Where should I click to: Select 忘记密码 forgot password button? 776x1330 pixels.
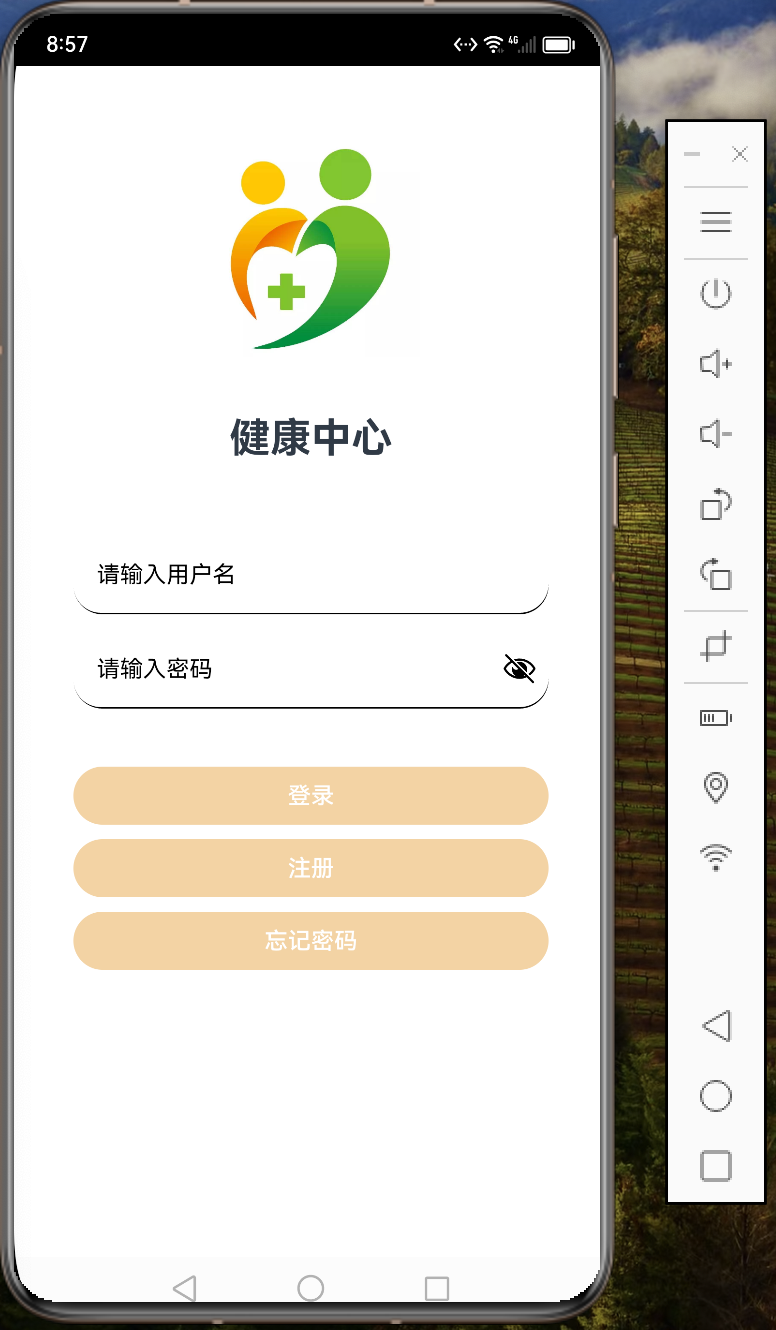pyautogui.click(x=310, y=941)
